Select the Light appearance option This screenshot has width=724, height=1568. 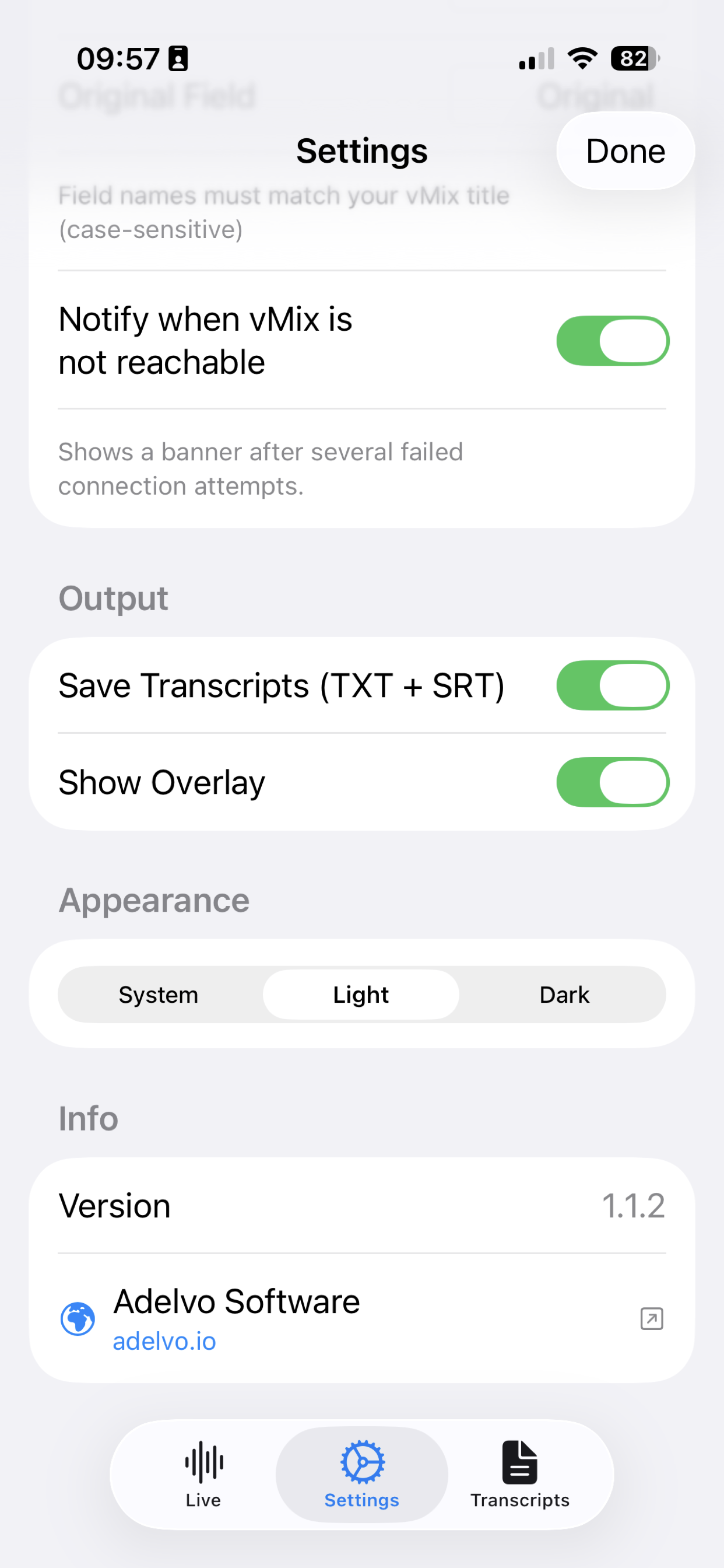361,994
